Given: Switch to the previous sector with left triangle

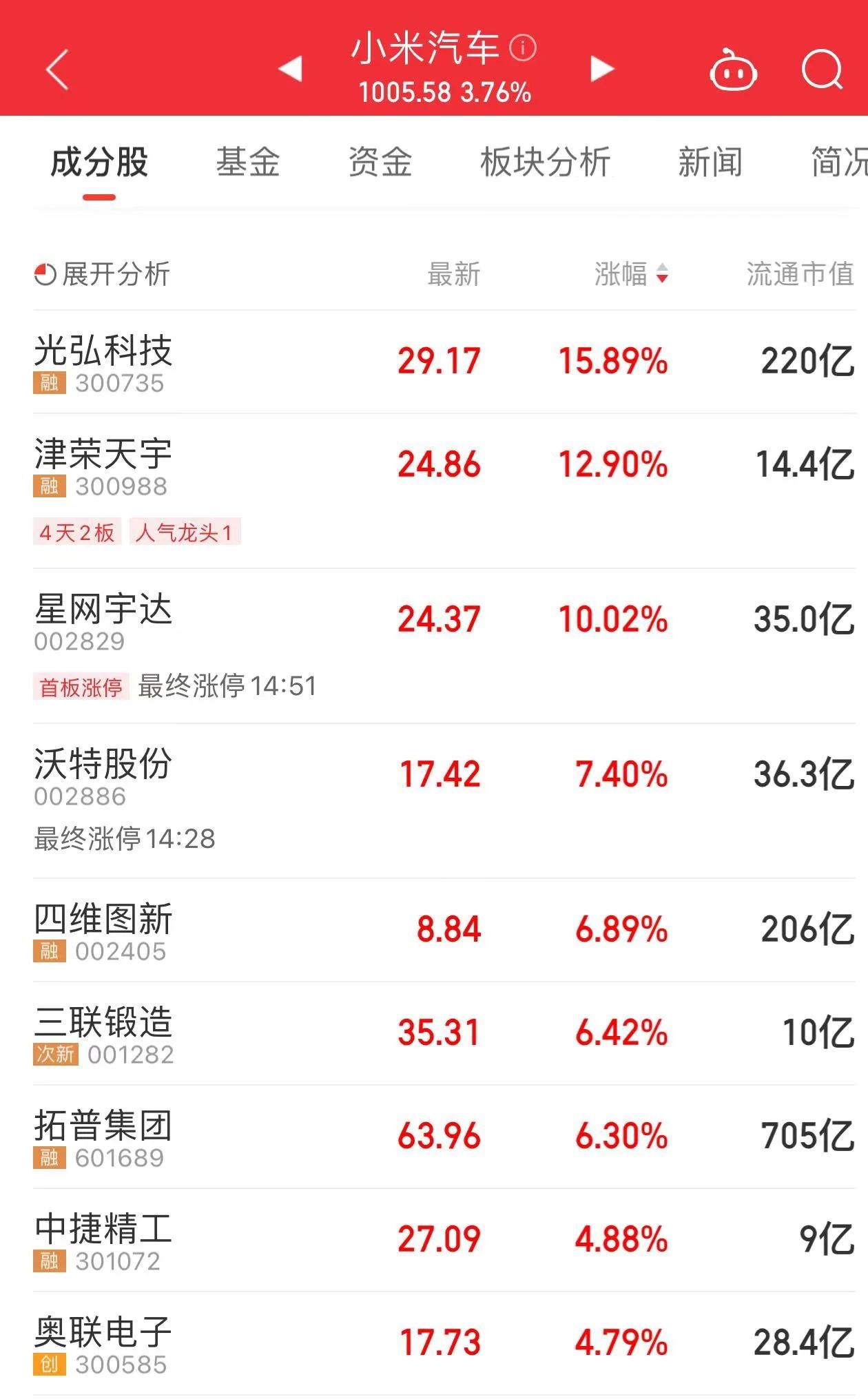Looking at the screenshot, I should click(291, 69).
